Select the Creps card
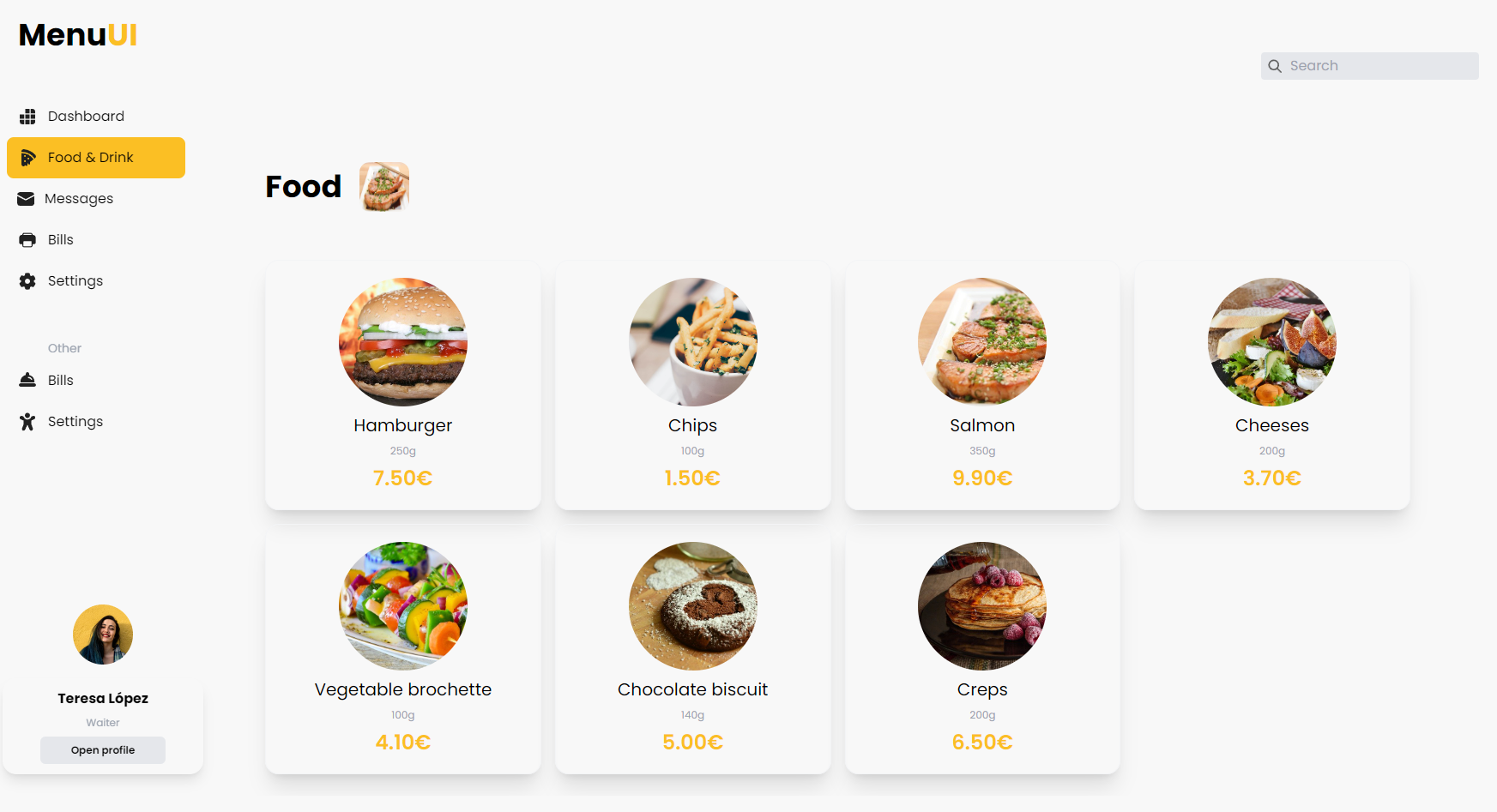This screenshot has height=812, width=1497. point(982,650)
